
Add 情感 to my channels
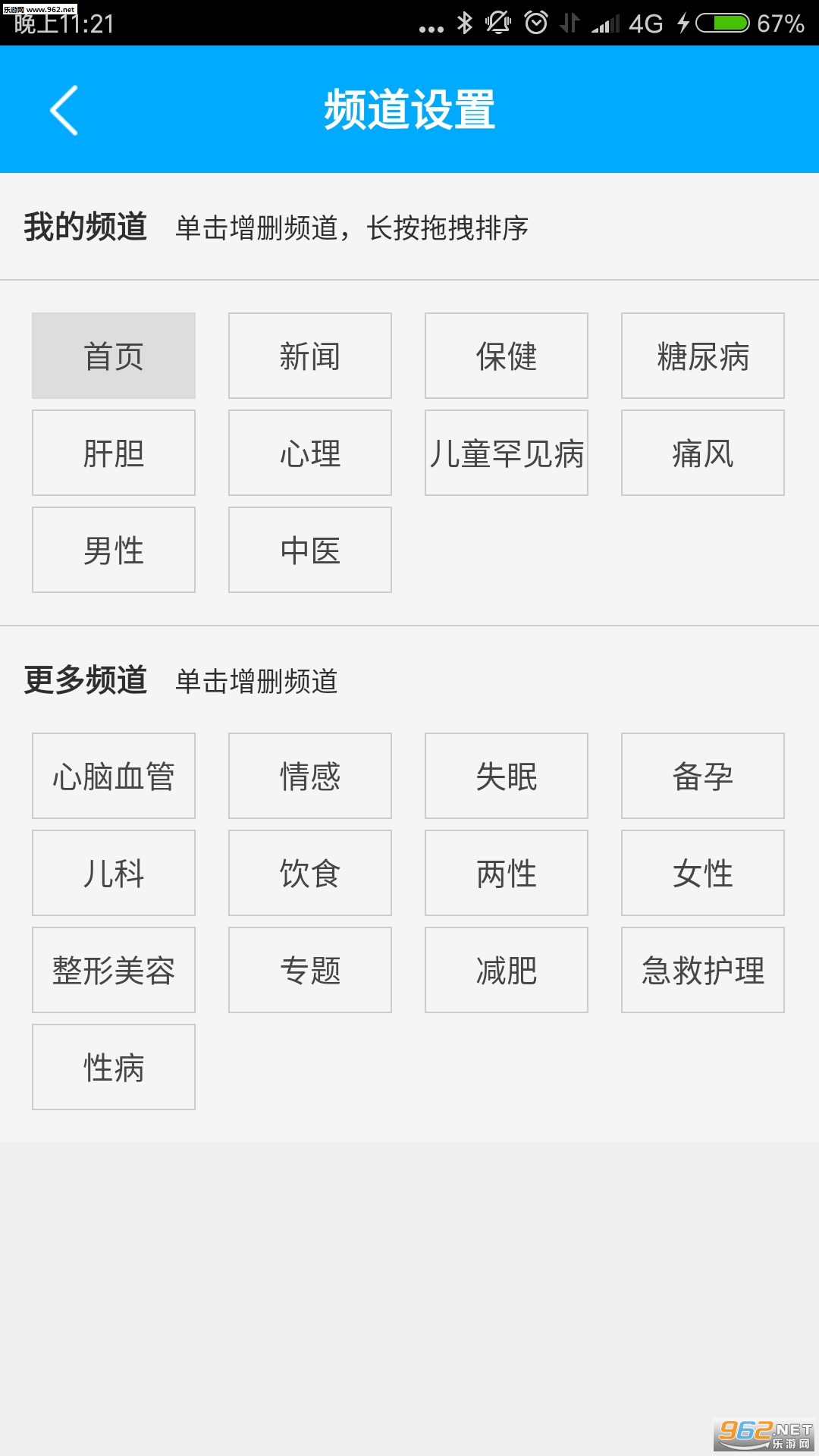[310, 776]
